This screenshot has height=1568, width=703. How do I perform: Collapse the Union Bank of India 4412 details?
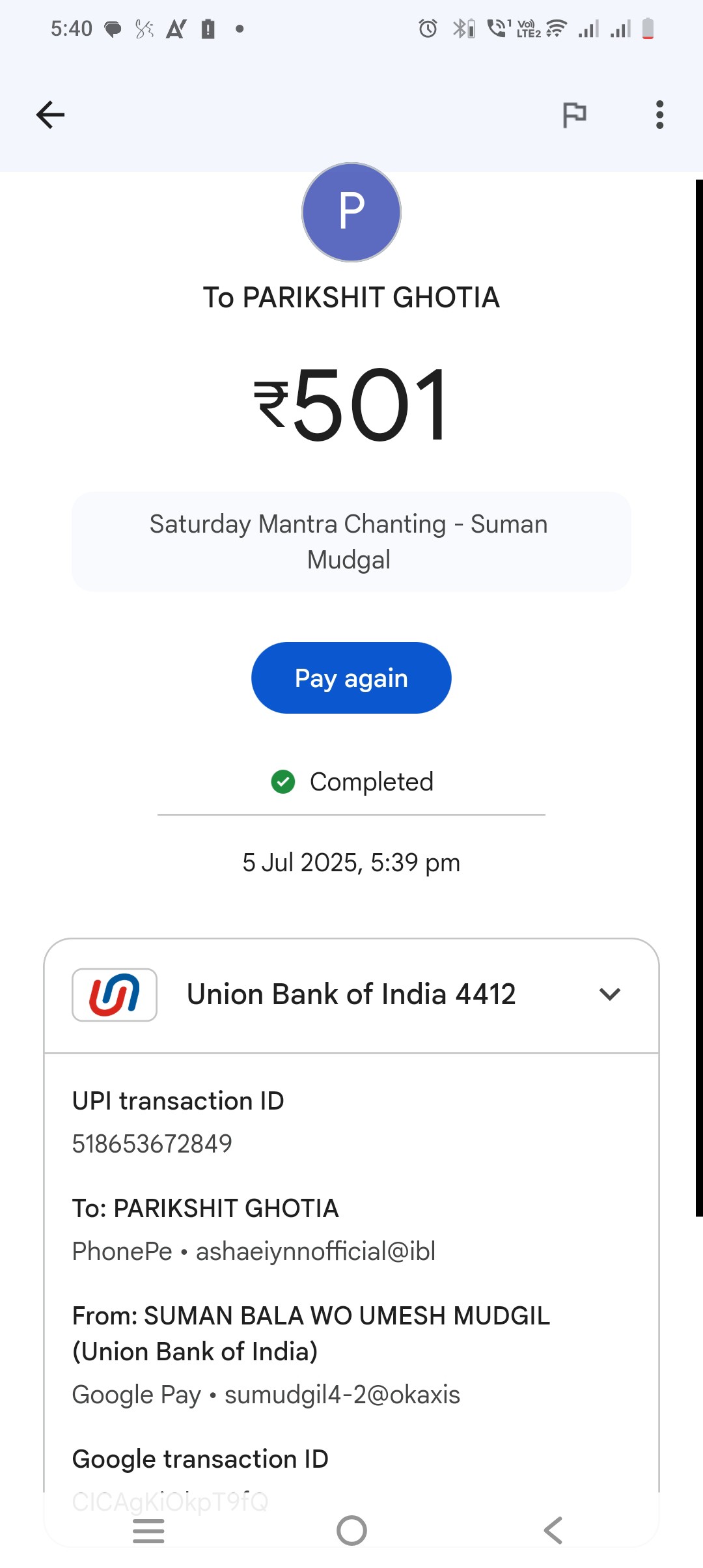[x=609, y=994]
